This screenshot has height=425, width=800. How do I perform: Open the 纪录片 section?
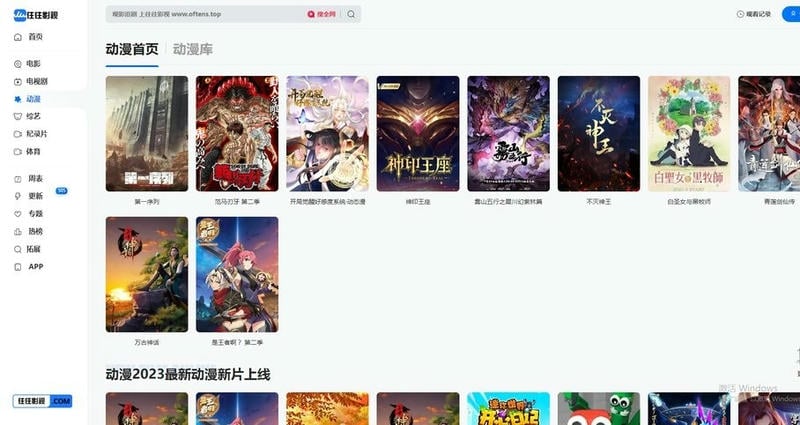(x=37, y=133)
